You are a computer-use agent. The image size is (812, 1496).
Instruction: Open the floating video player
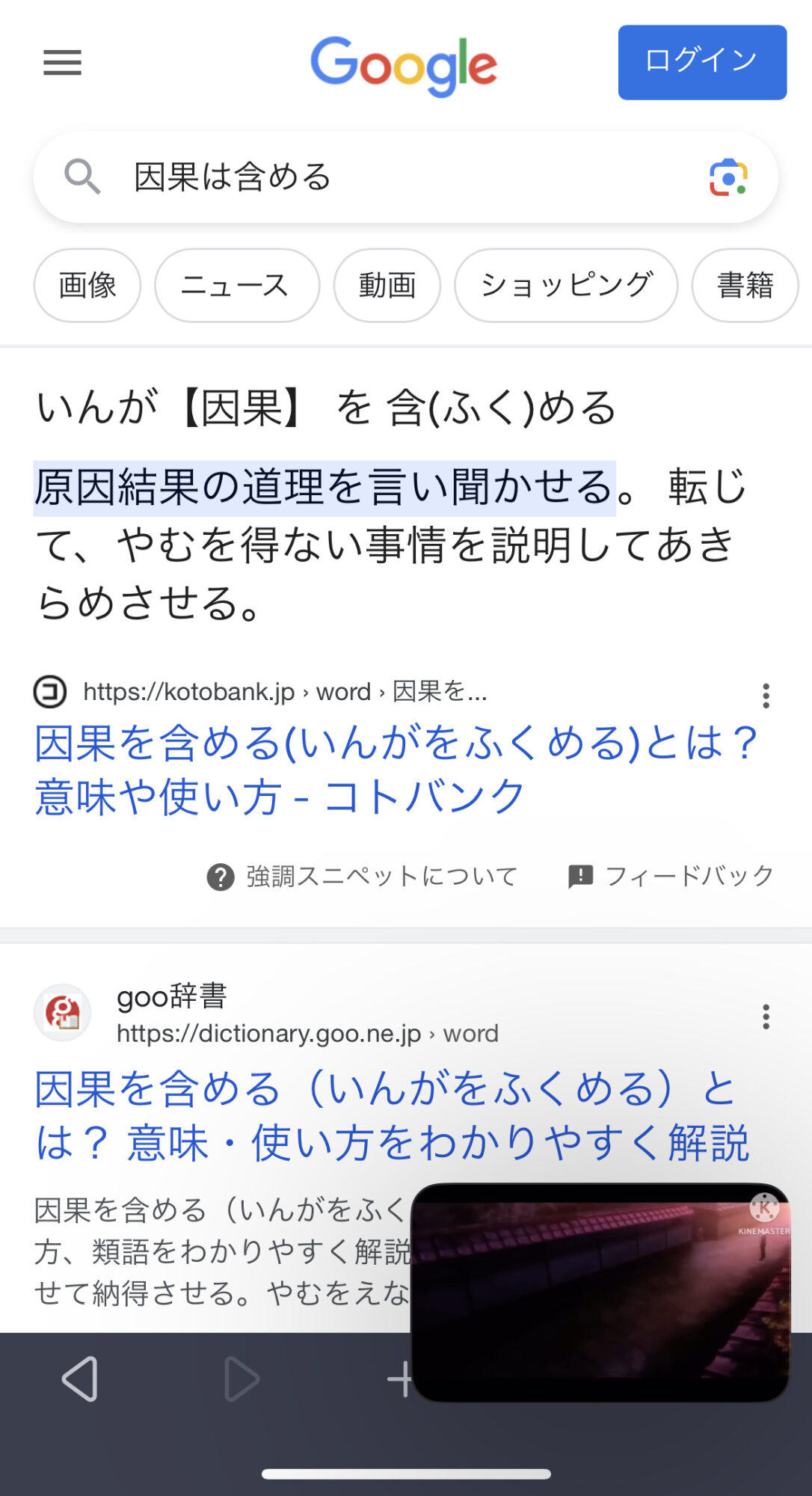(600, 1292)
